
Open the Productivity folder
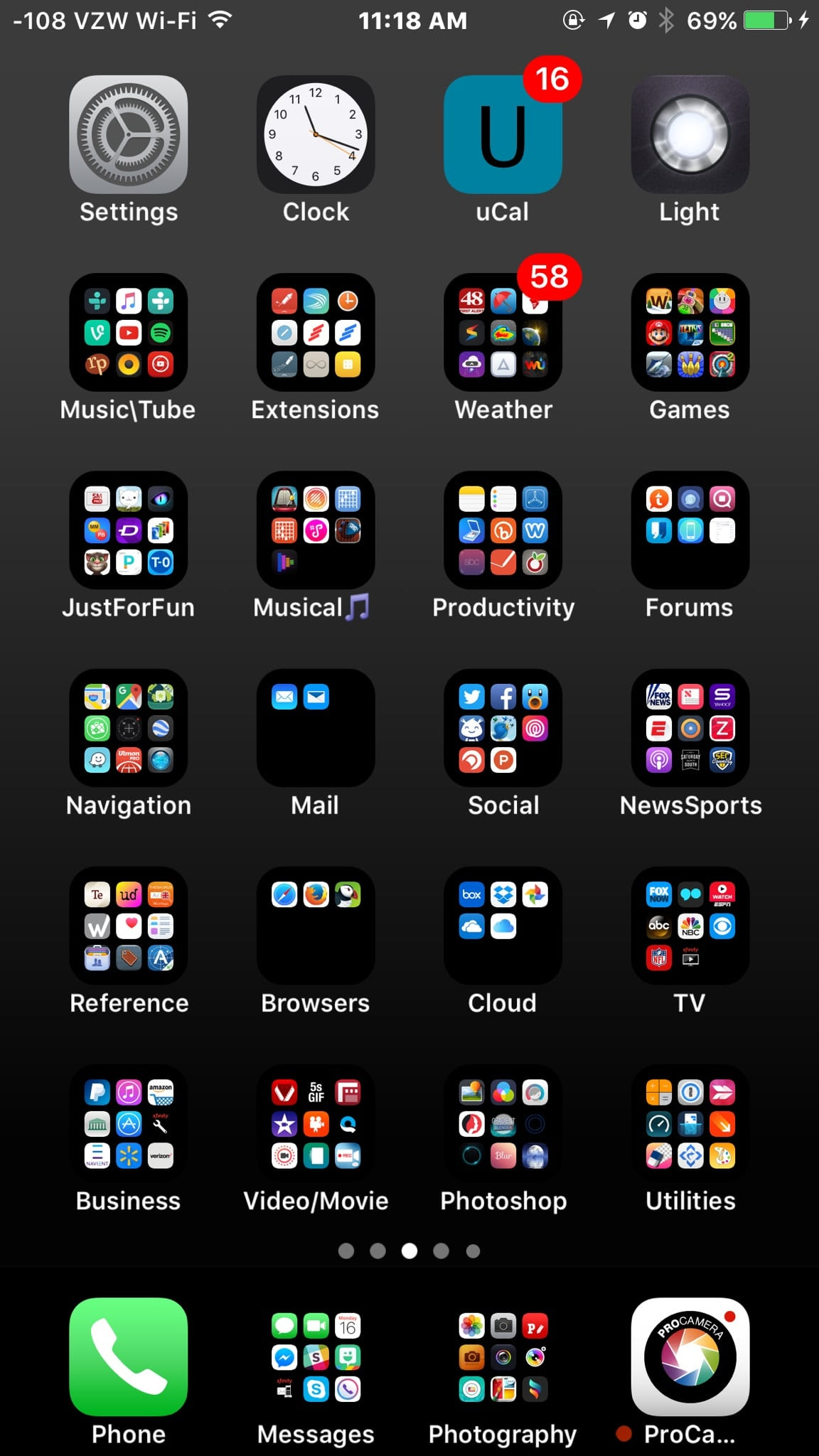tap(503, 530)
